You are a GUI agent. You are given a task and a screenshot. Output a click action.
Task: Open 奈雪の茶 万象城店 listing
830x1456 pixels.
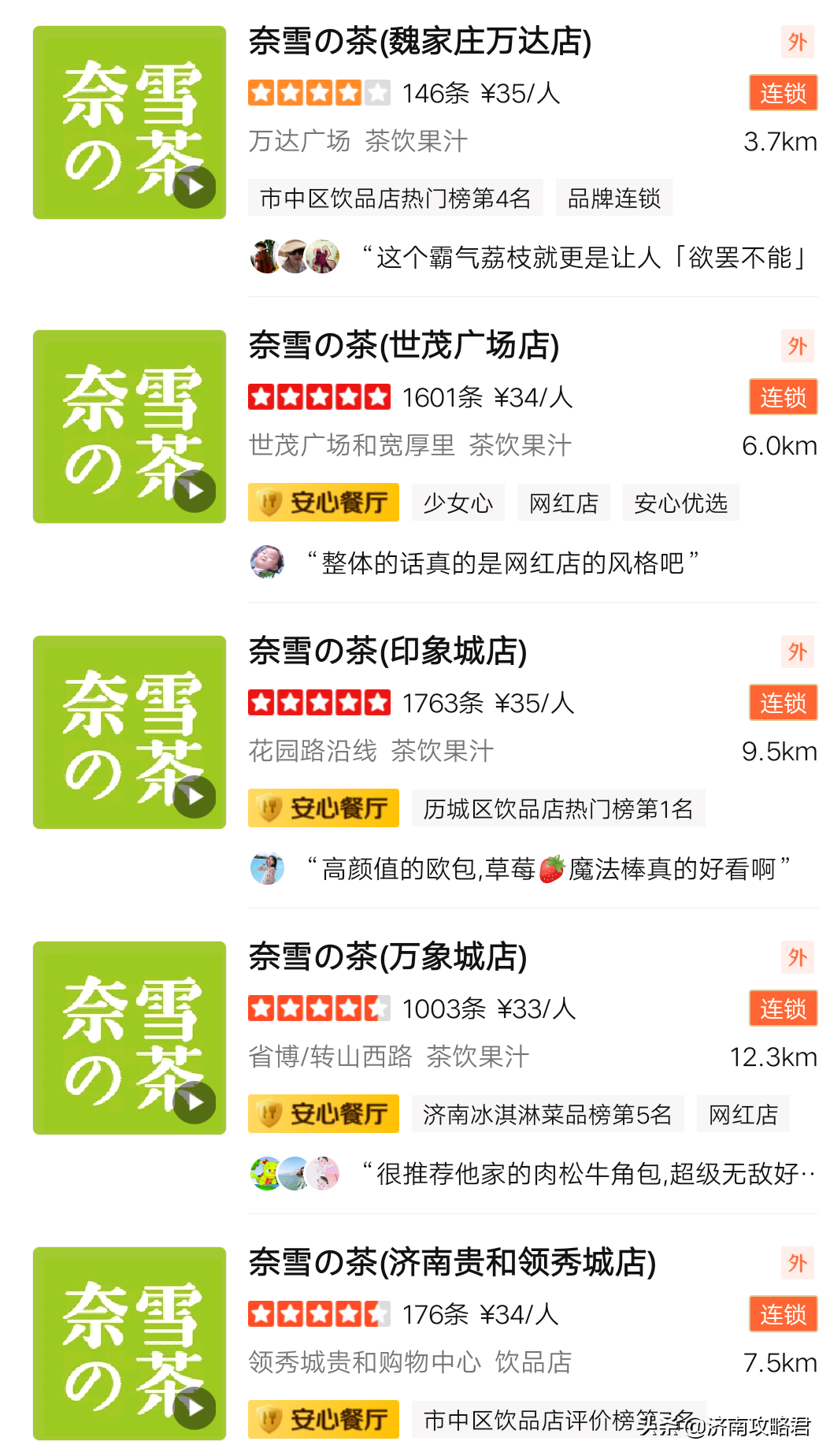tap(387, 957)
